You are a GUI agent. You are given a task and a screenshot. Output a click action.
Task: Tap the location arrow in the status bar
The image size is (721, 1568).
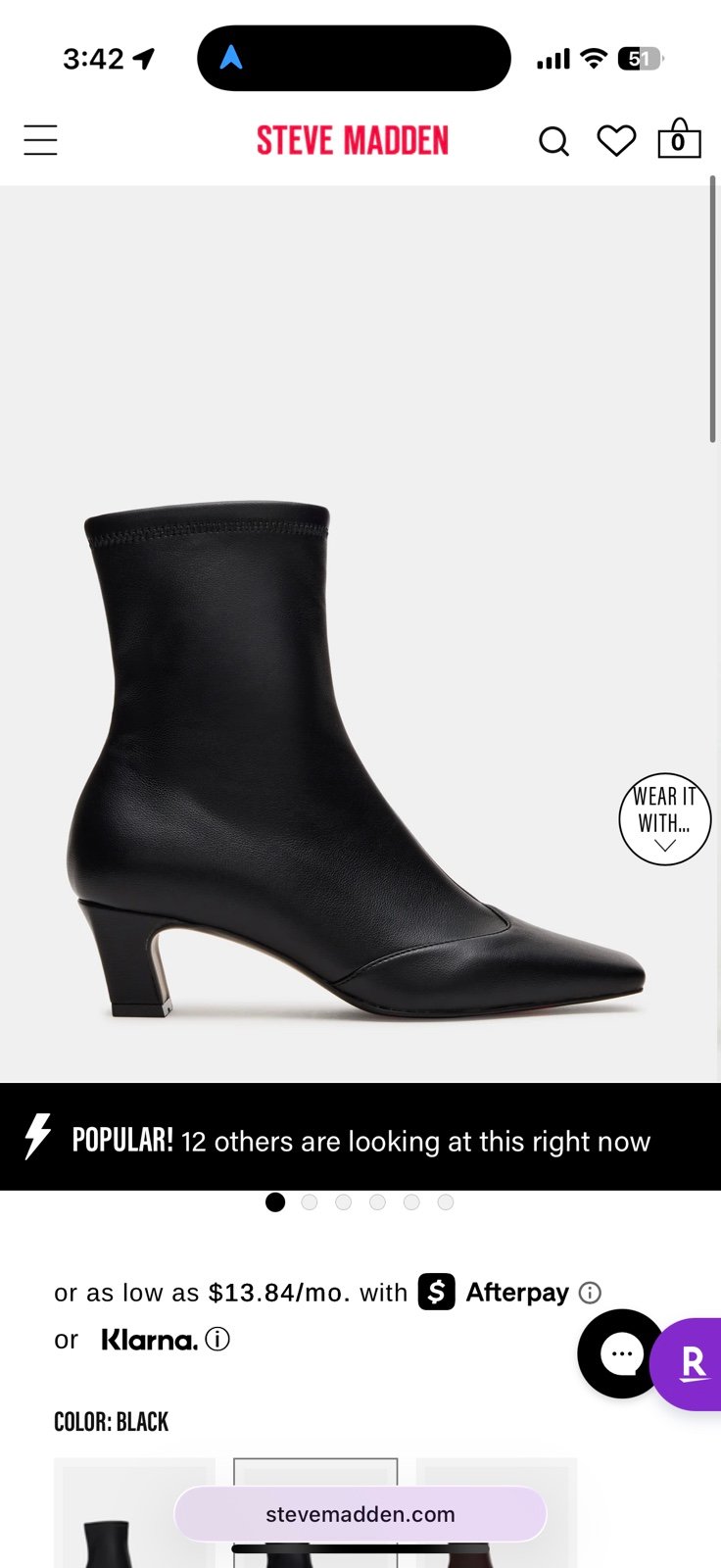[x=145, y=58]
